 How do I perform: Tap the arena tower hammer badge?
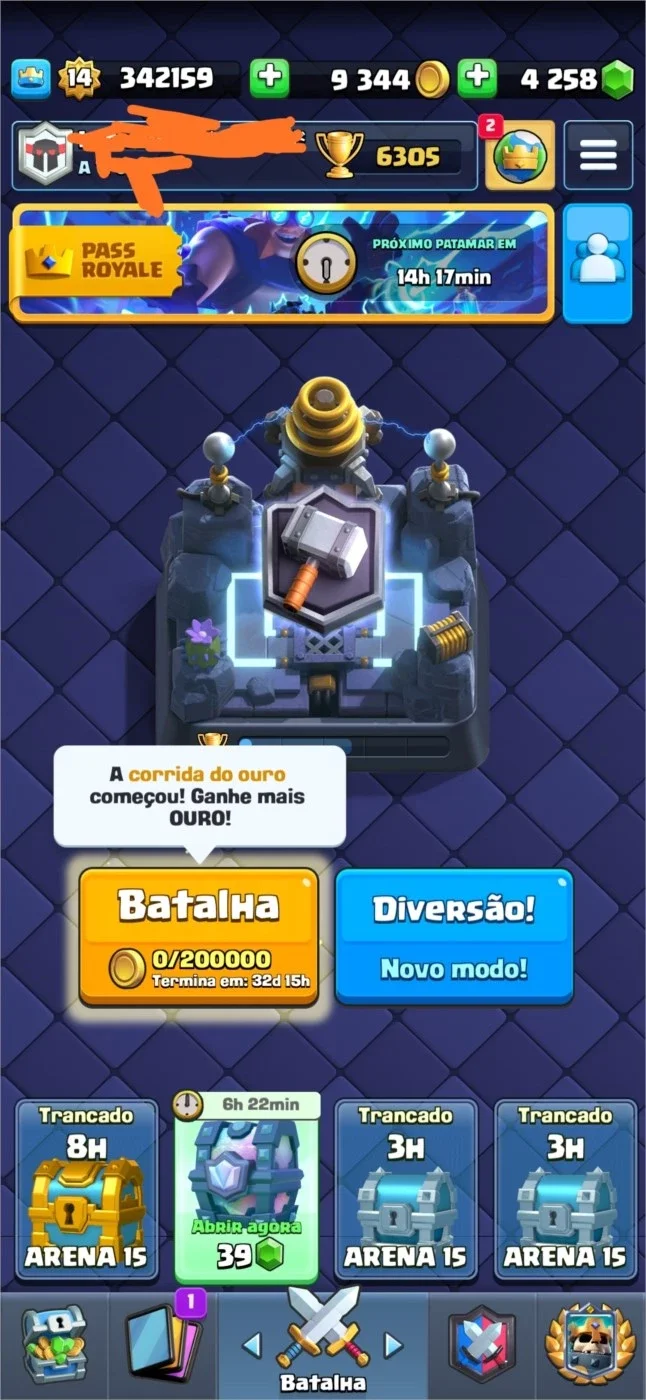[324, 559]
